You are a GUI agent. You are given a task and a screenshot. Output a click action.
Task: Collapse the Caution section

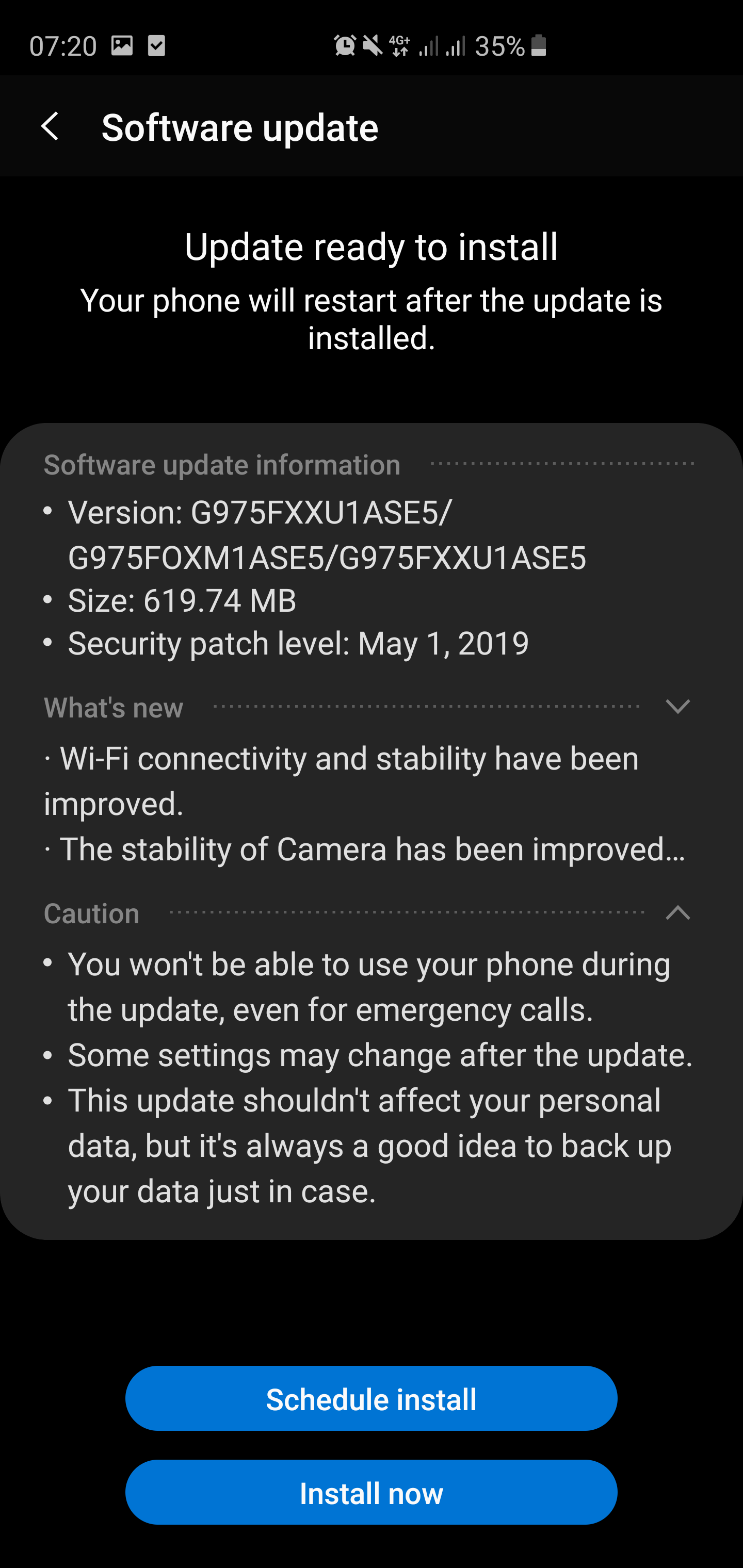677,912
